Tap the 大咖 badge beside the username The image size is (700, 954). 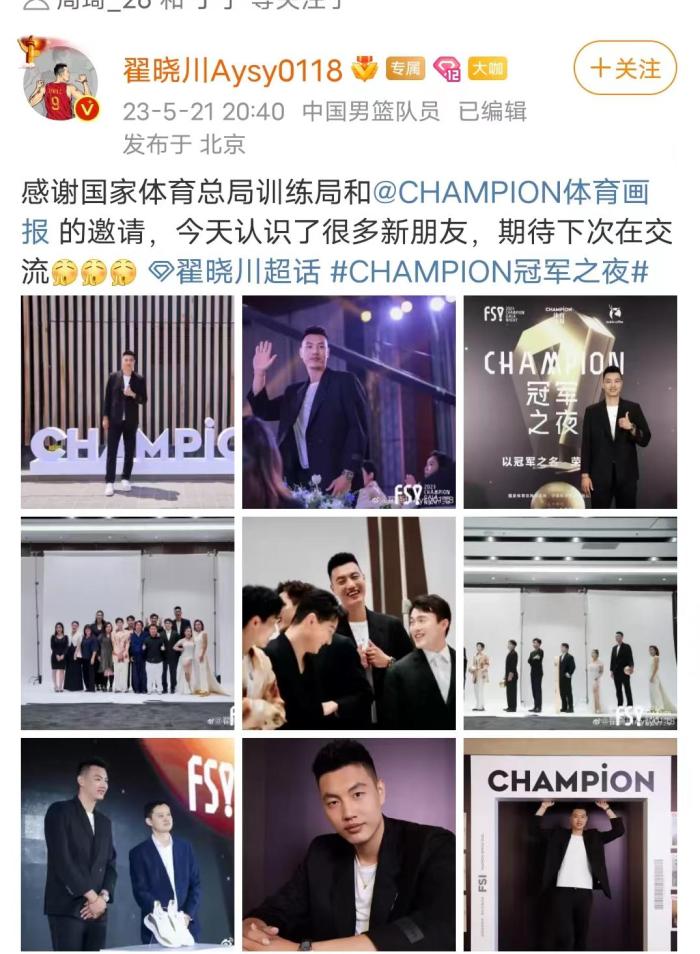[x=487, y=68]
